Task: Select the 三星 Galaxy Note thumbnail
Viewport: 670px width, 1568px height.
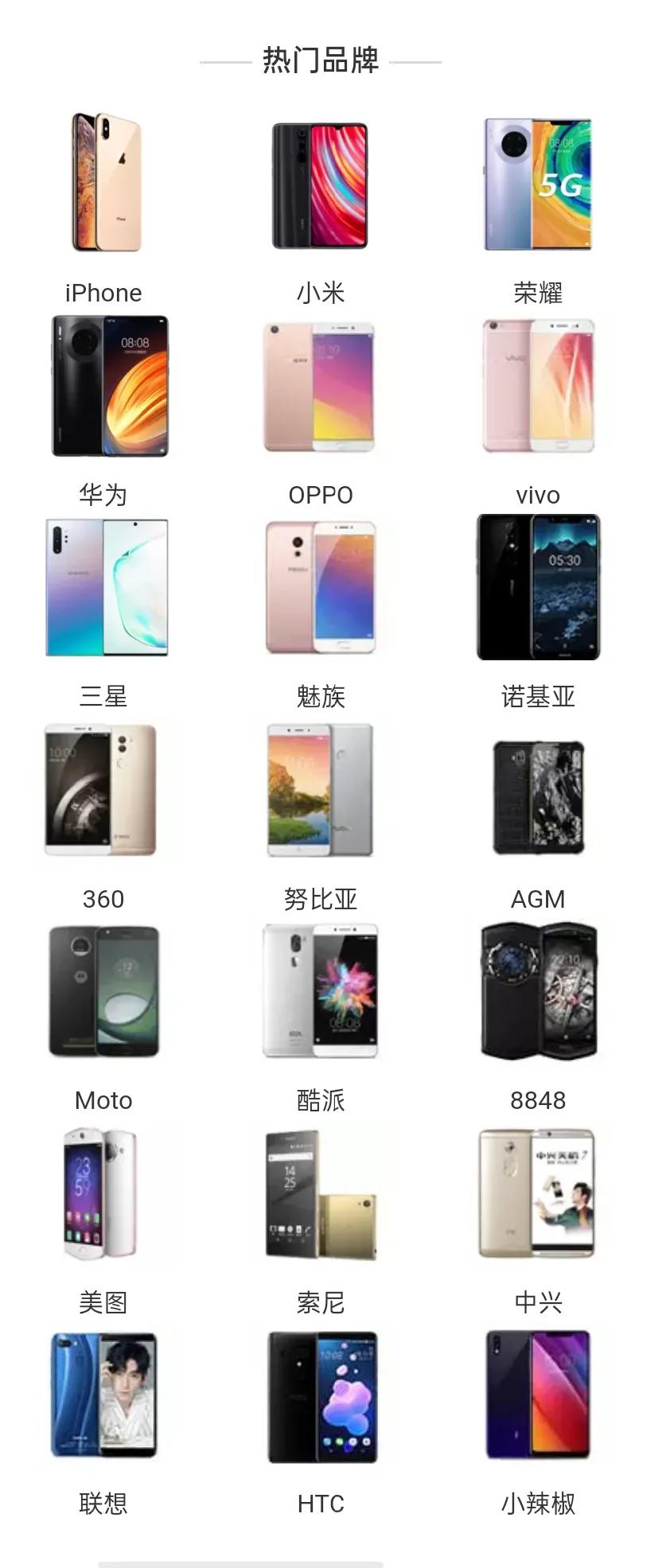Action: (103, 586)
